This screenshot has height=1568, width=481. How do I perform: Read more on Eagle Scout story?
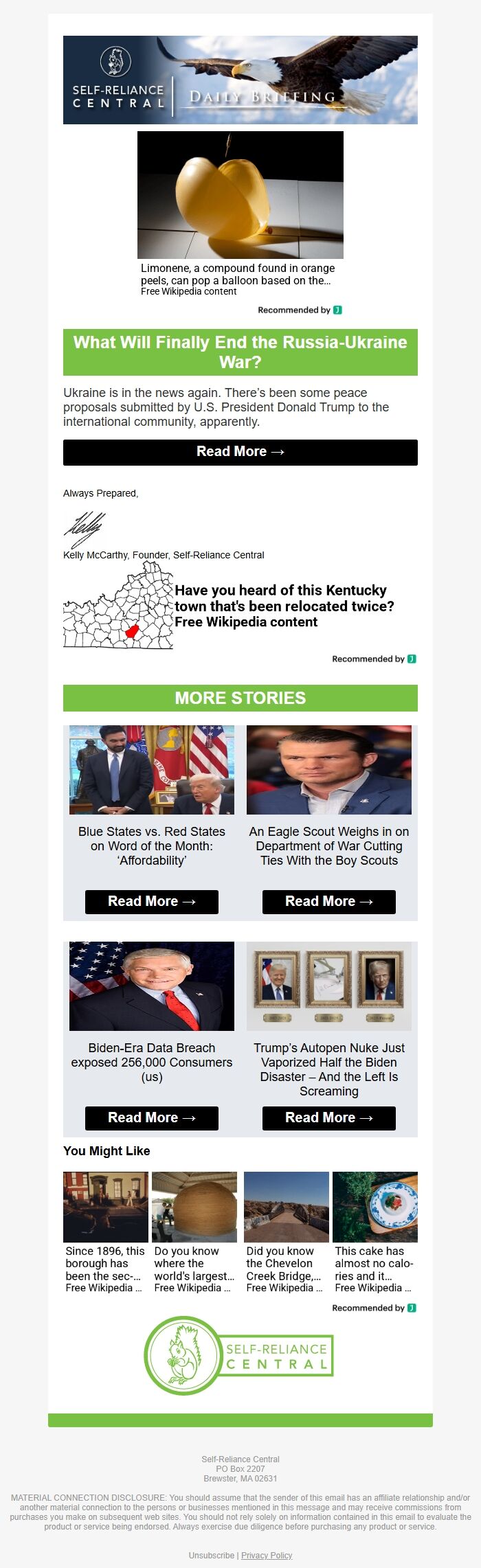(328, 901)
